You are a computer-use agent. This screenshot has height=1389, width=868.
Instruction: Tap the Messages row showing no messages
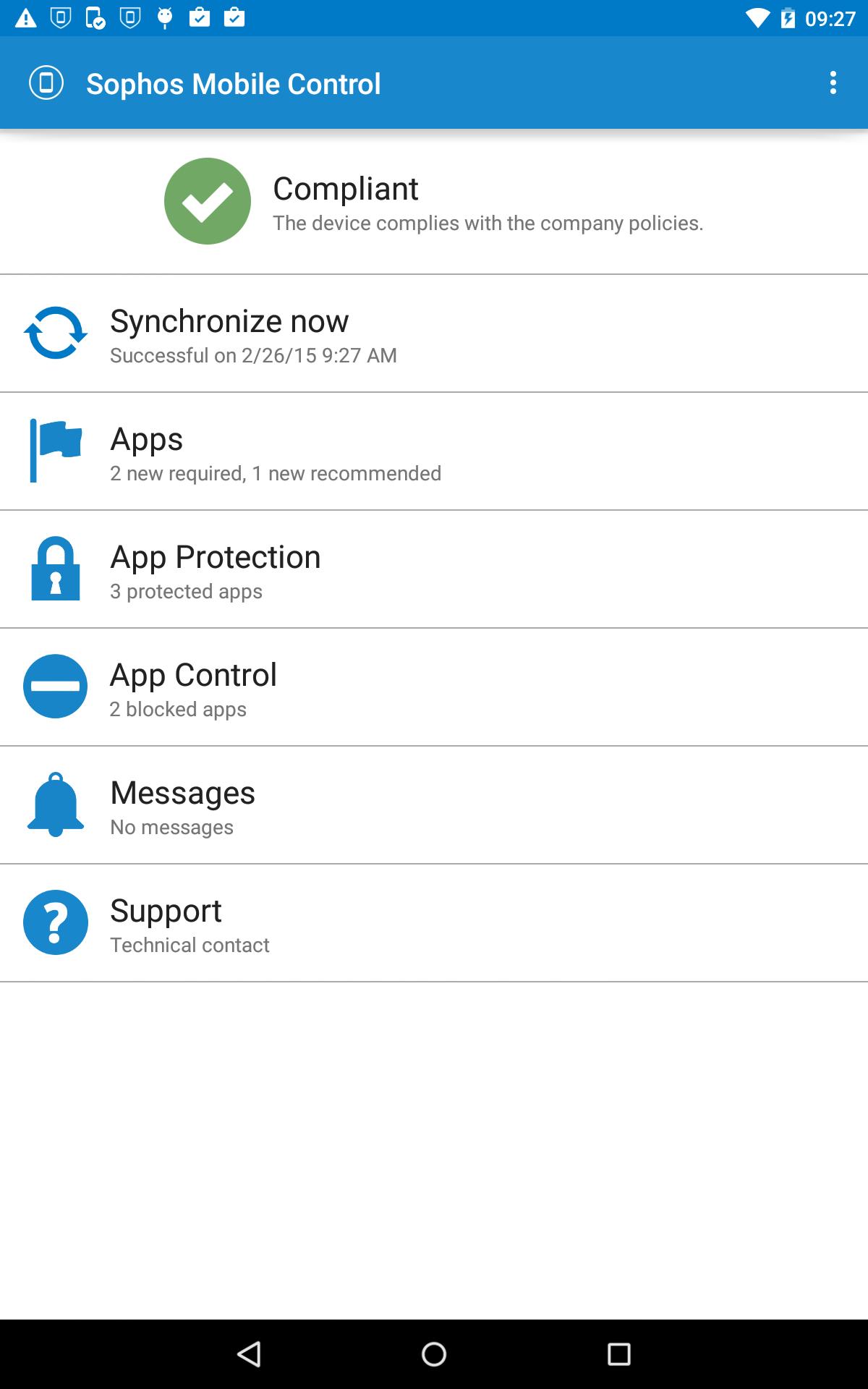point(434,804)
